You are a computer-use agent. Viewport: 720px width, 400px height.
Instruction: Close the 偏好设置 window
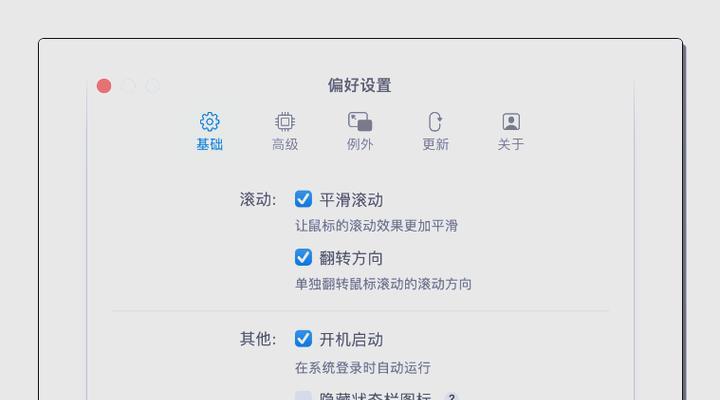pos(104,86)
